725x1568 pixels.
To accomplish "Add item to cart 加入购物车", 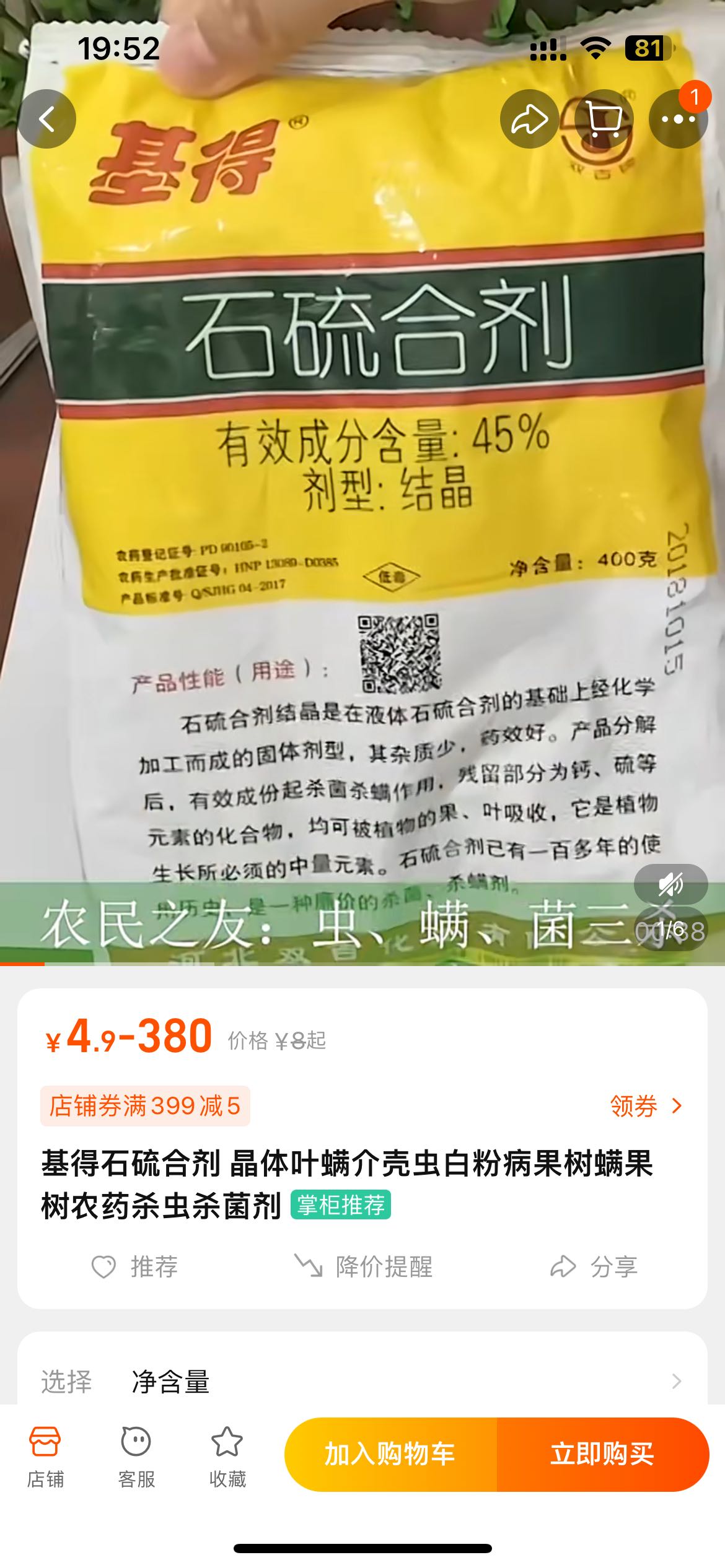I will click(x=390, y=1454).
